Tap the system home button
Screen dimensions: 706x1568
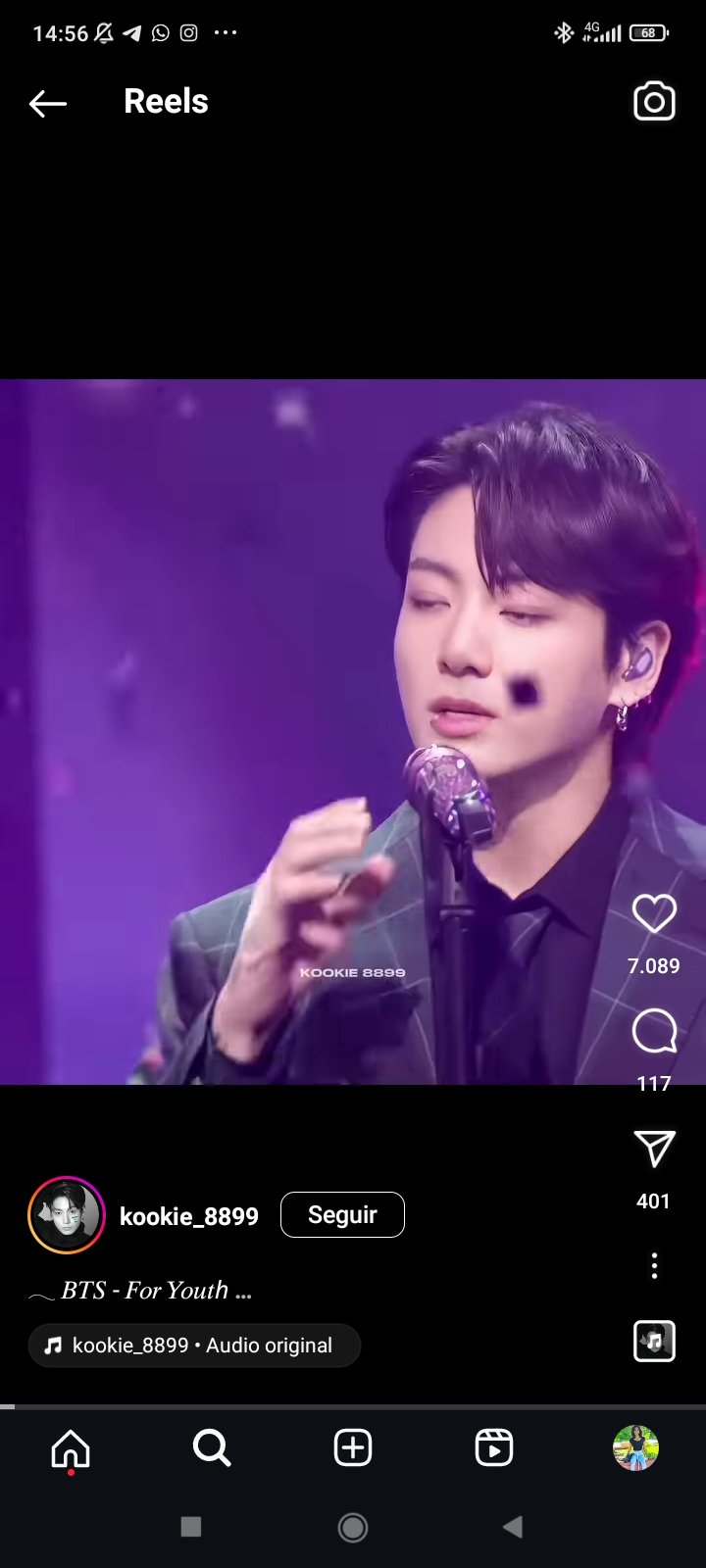point(353,1527)
